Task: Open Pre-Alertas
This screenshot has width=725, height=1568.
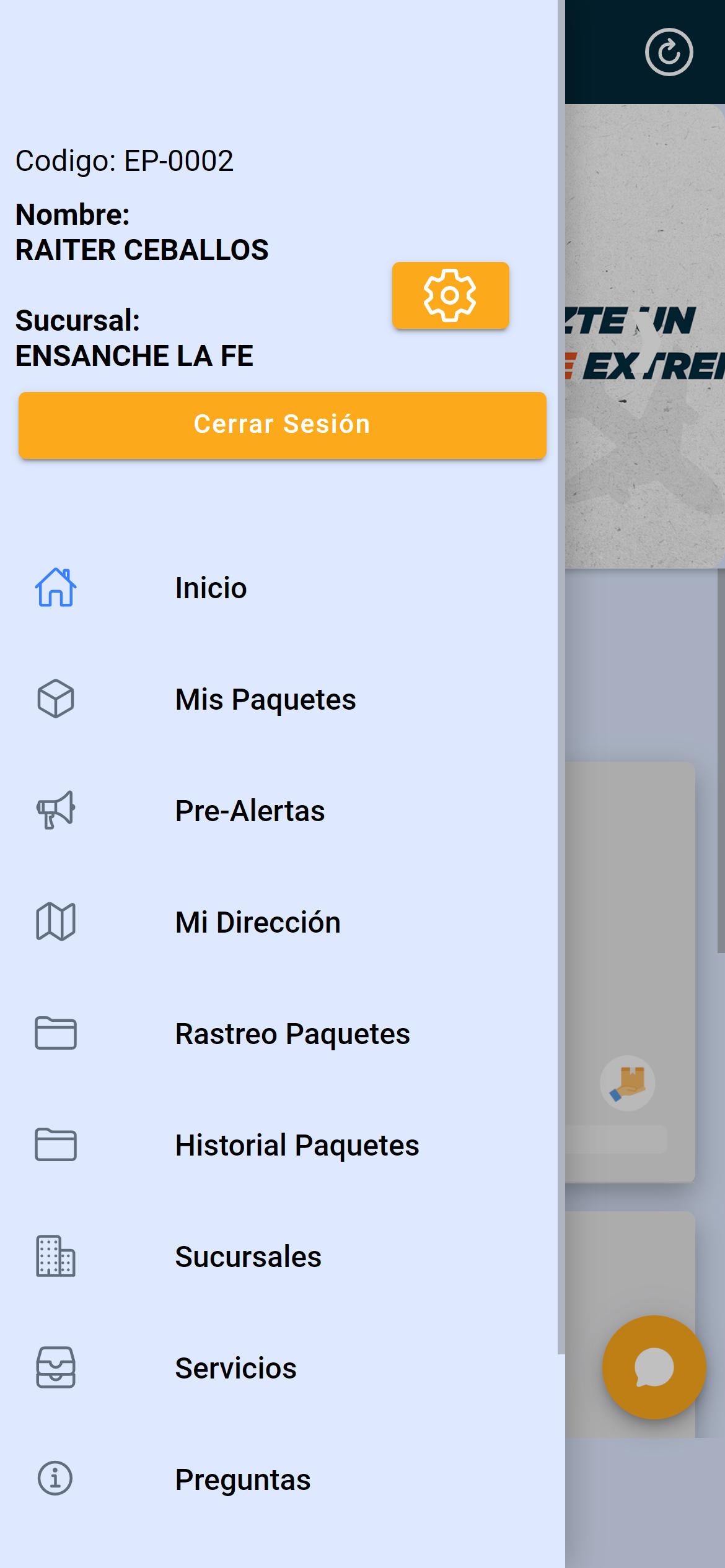Action: tap(279, 811)
